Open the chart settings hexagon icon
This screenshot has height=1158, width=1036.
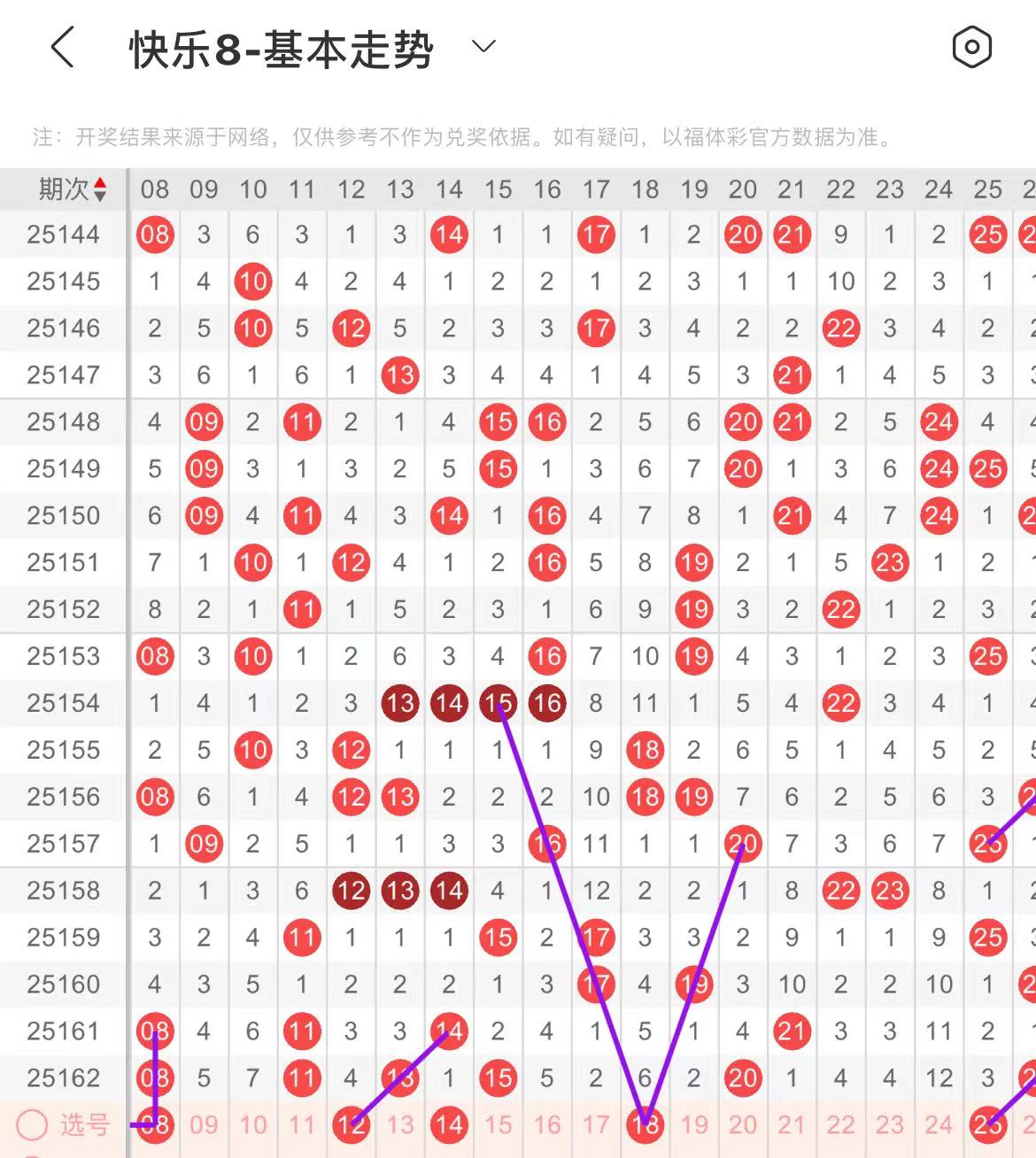click(971, 47)
